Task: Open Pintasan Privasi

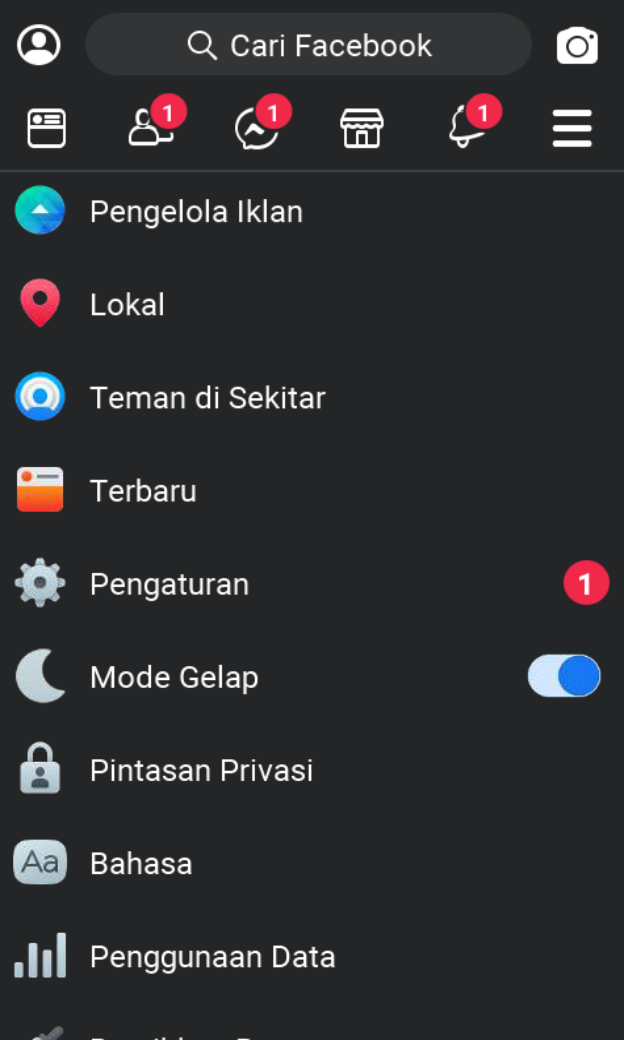Action: pos(201,770)
